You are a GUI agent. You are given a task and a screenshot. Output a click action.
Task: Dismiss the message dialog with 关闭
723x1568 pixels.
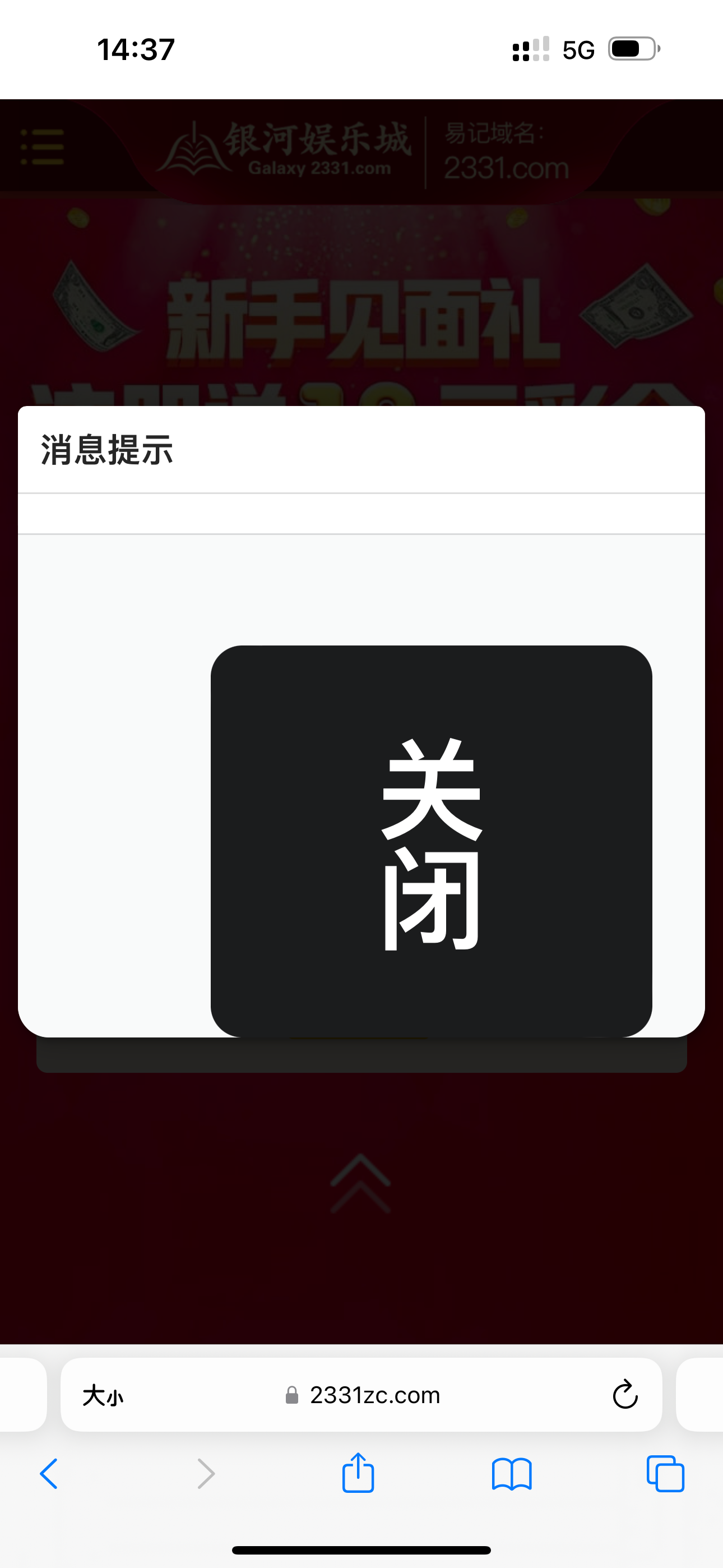click(x=431, y=841)
